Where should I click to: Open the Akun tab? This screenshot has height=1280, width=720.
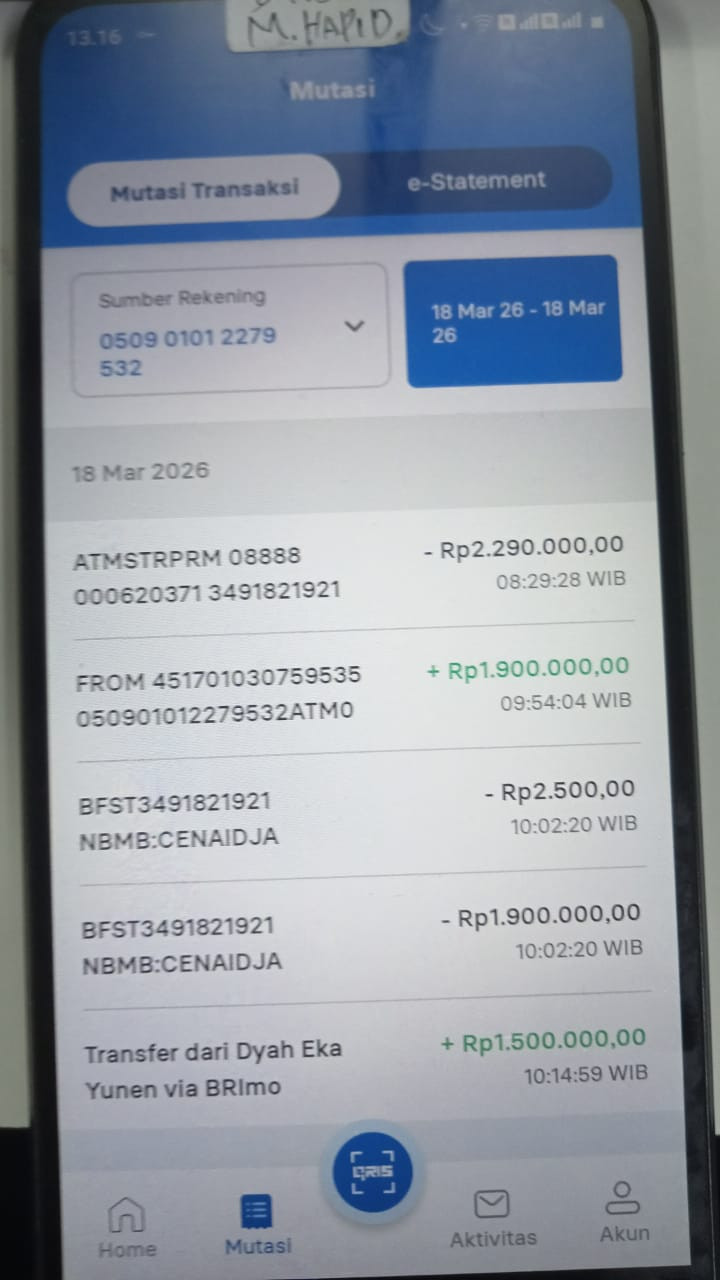pos(623,1212)
